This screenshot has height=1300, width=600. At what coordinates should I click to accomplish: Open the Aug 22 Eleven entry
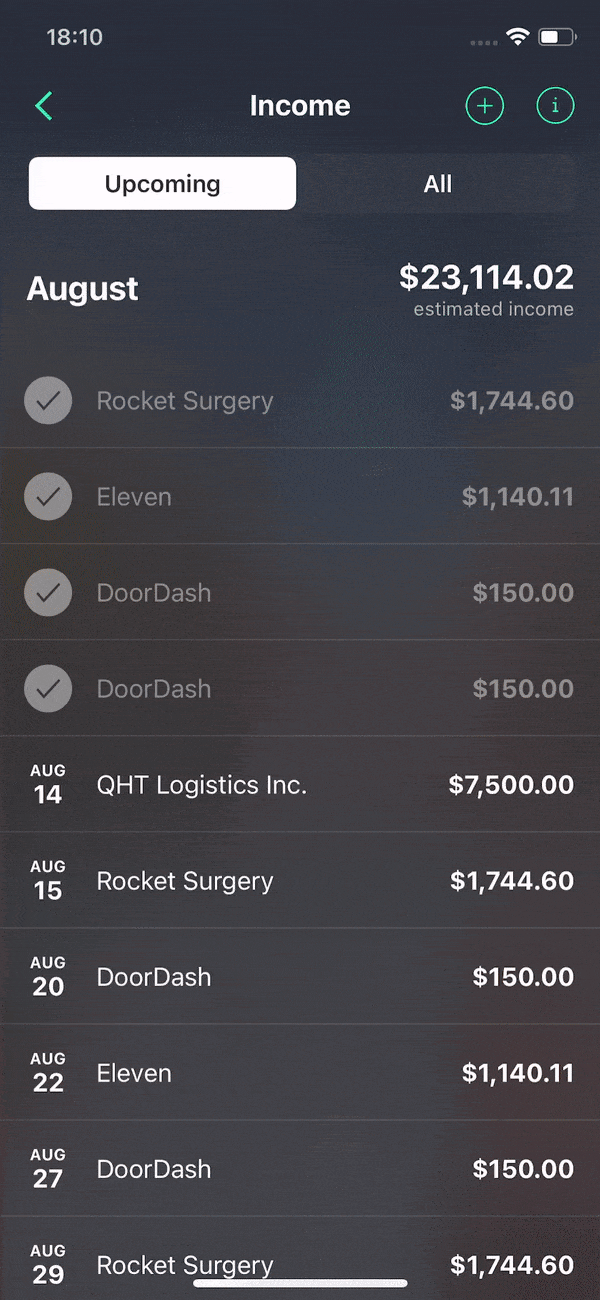click(300, 1073)
